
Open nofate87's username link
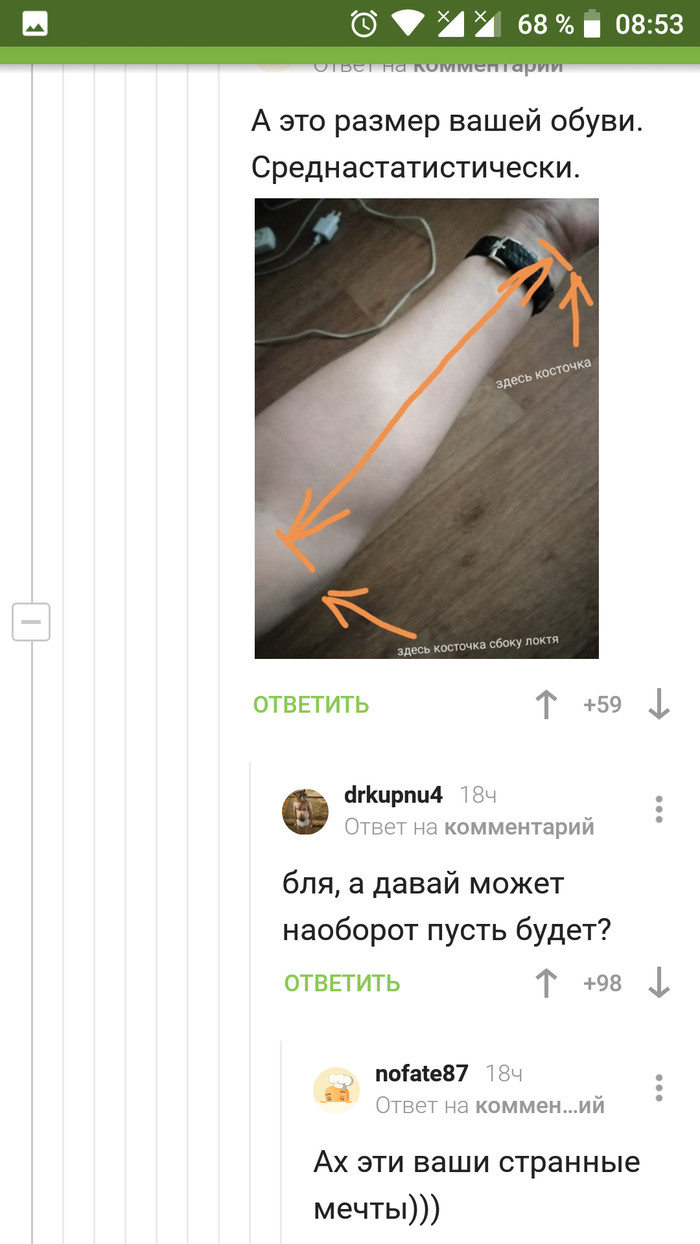421,1074
